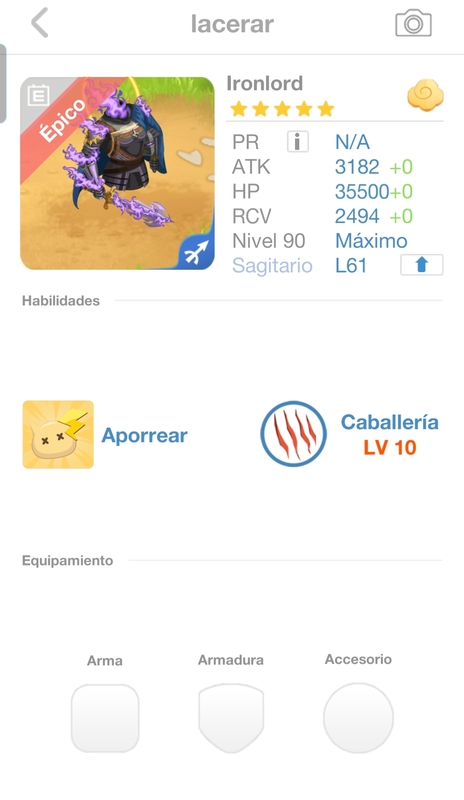Image resolution: width=464 pixels, height=800 pixels.
Task: Select the empty Arma equipment slot
Action: click(x=105, y=718)
